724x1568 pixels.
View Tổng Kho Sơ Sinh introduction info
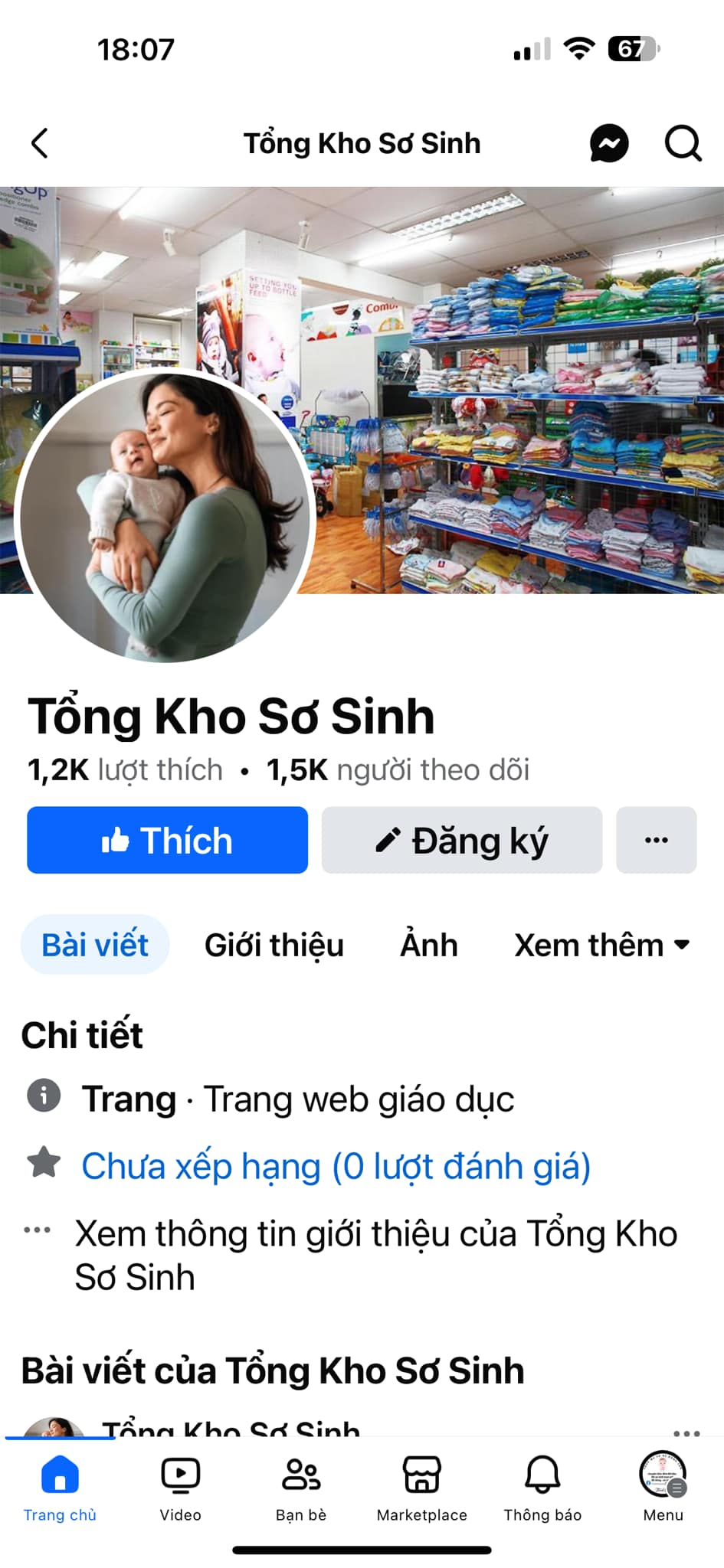point(375,1254)
